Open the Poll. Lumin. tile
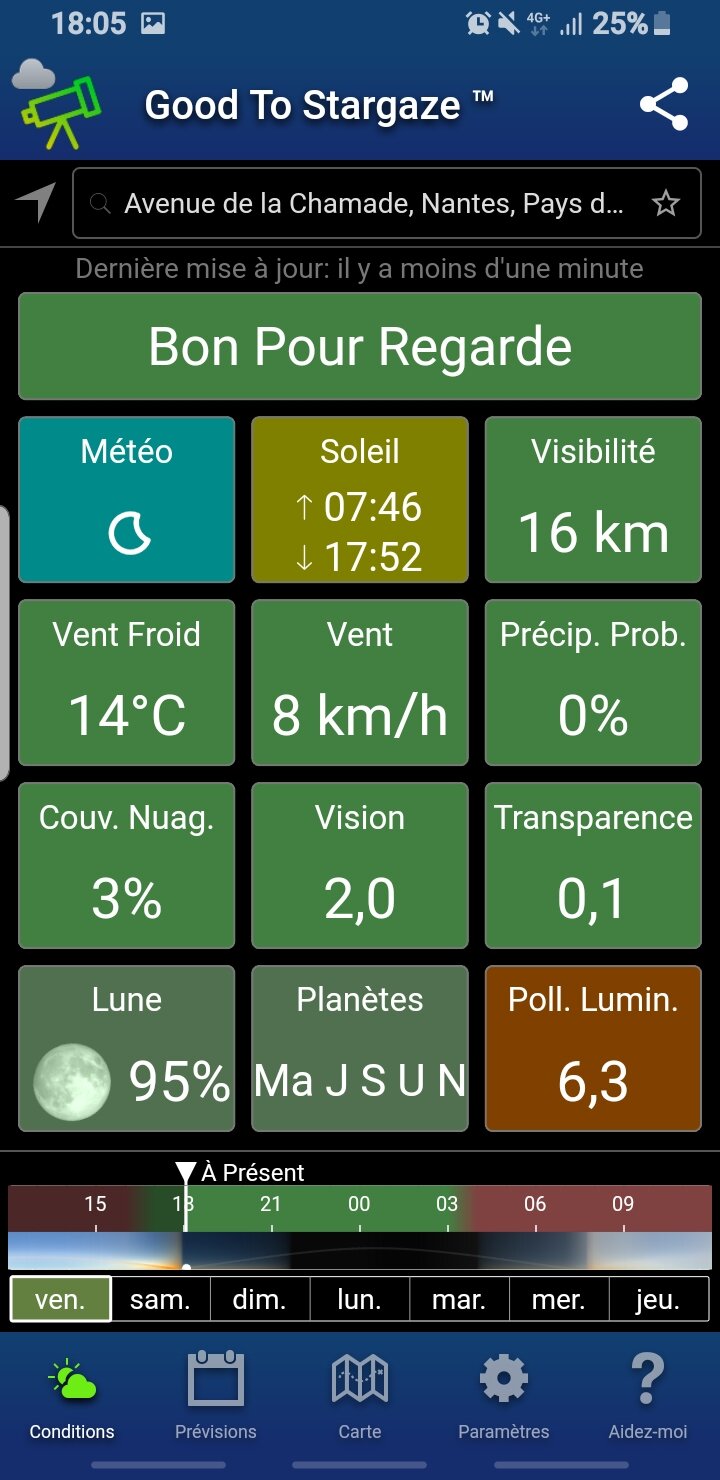 593,1048
